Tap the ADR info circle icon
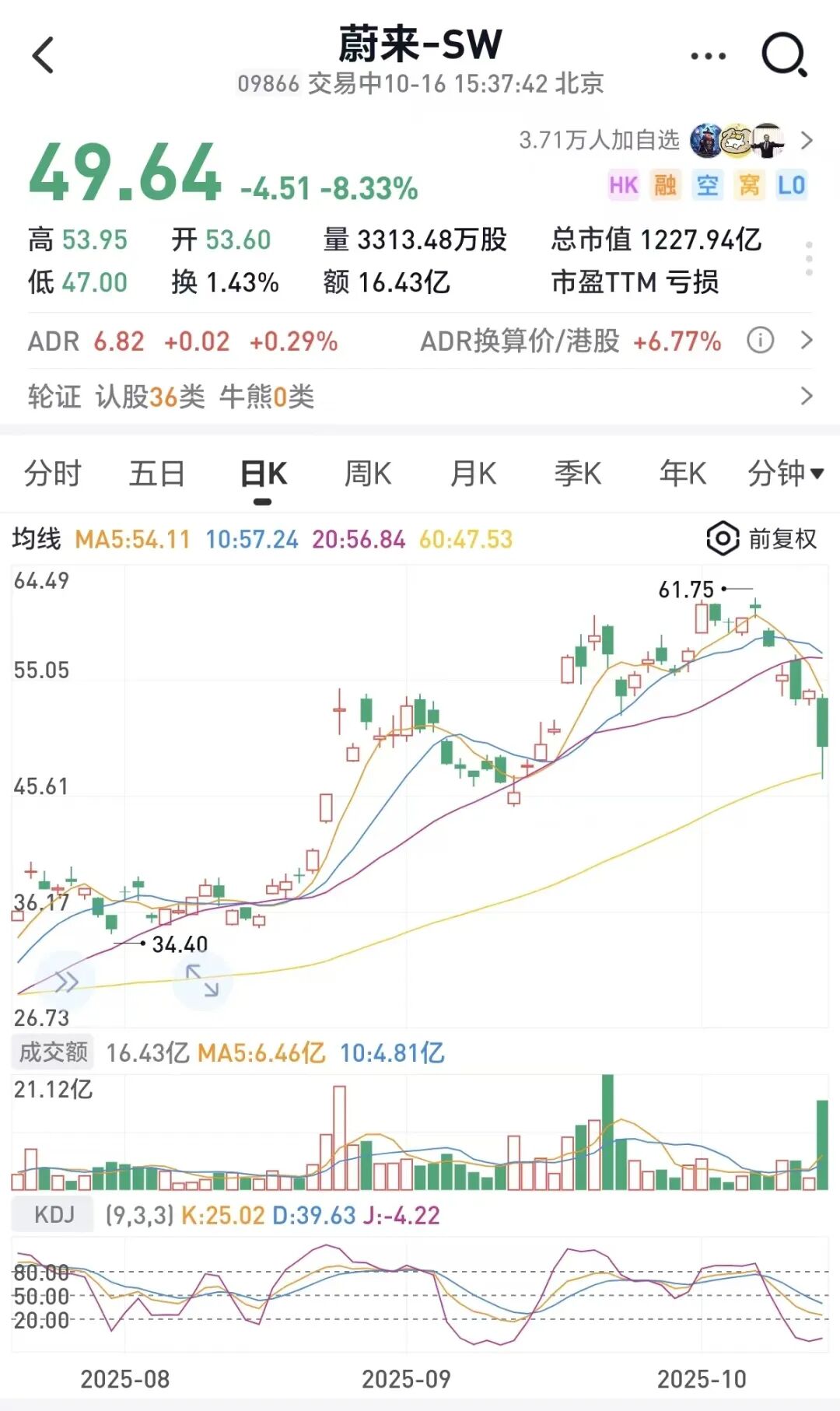This screenshot has height=1411, width=840. tap(760, 341)
